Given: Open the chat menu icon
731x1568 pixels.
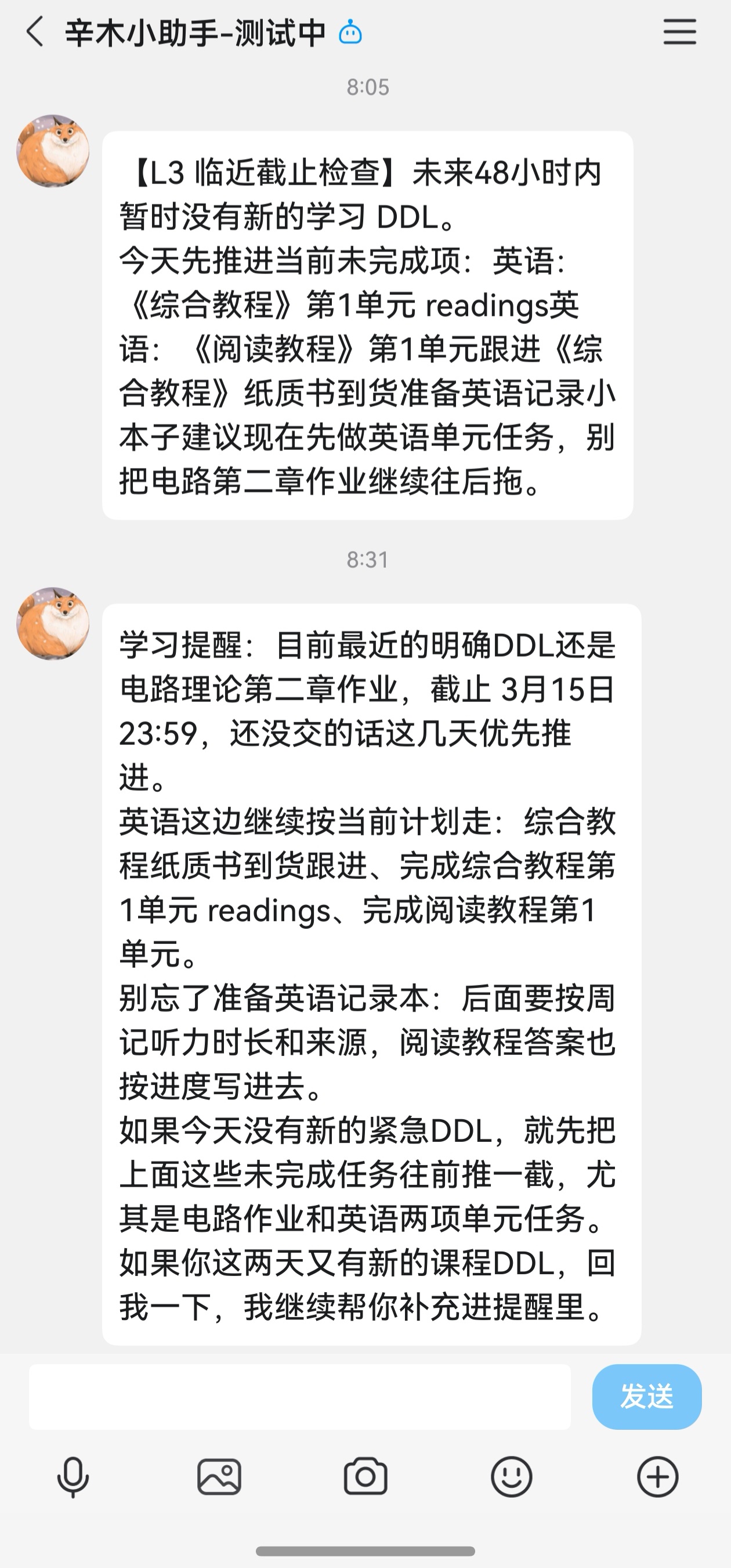Looking at the screenshot, I should [679, 32].
